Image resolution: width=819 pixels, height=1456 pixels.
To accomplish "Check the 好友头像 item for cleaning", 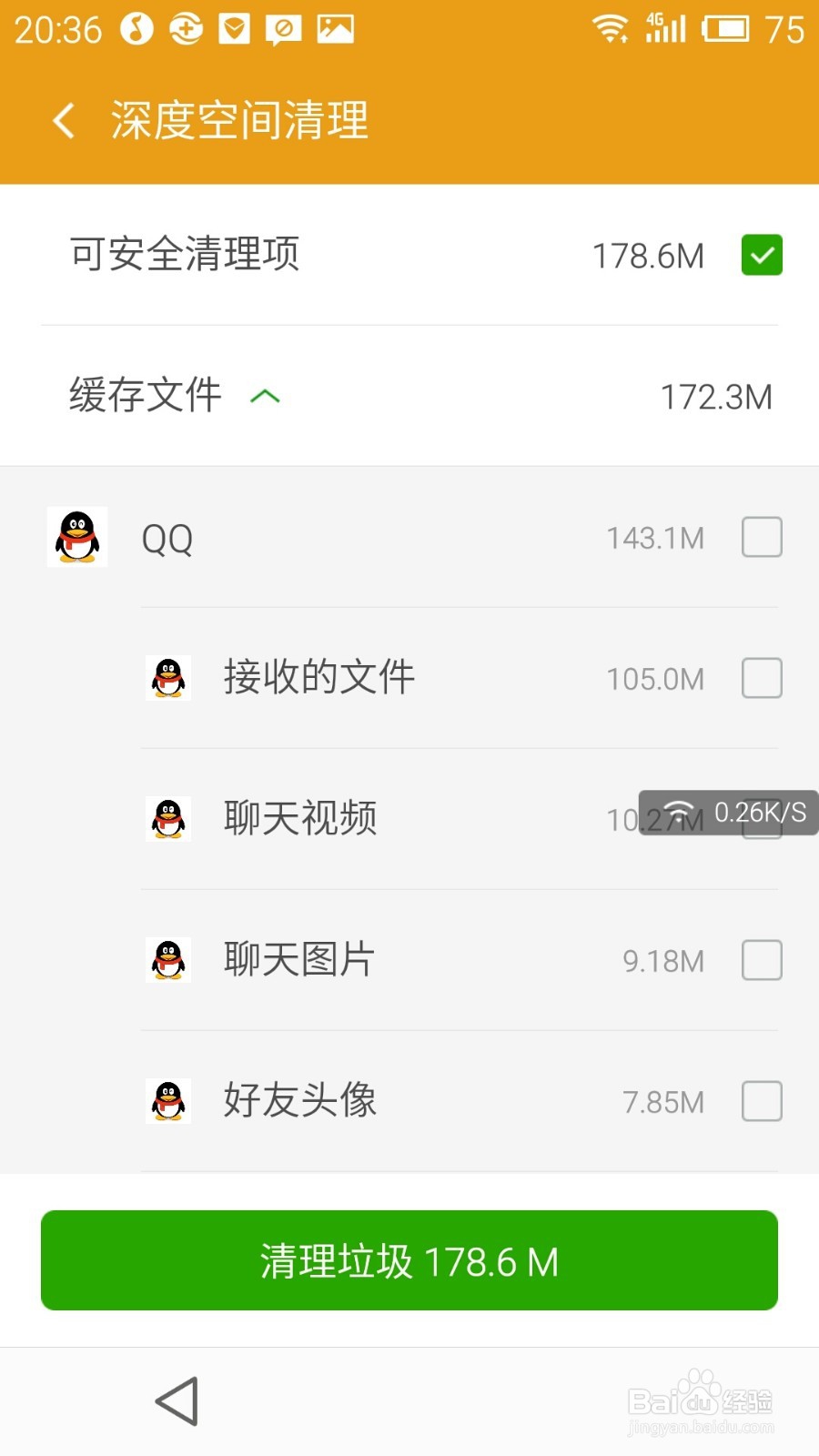I will tap(762, 1102).
